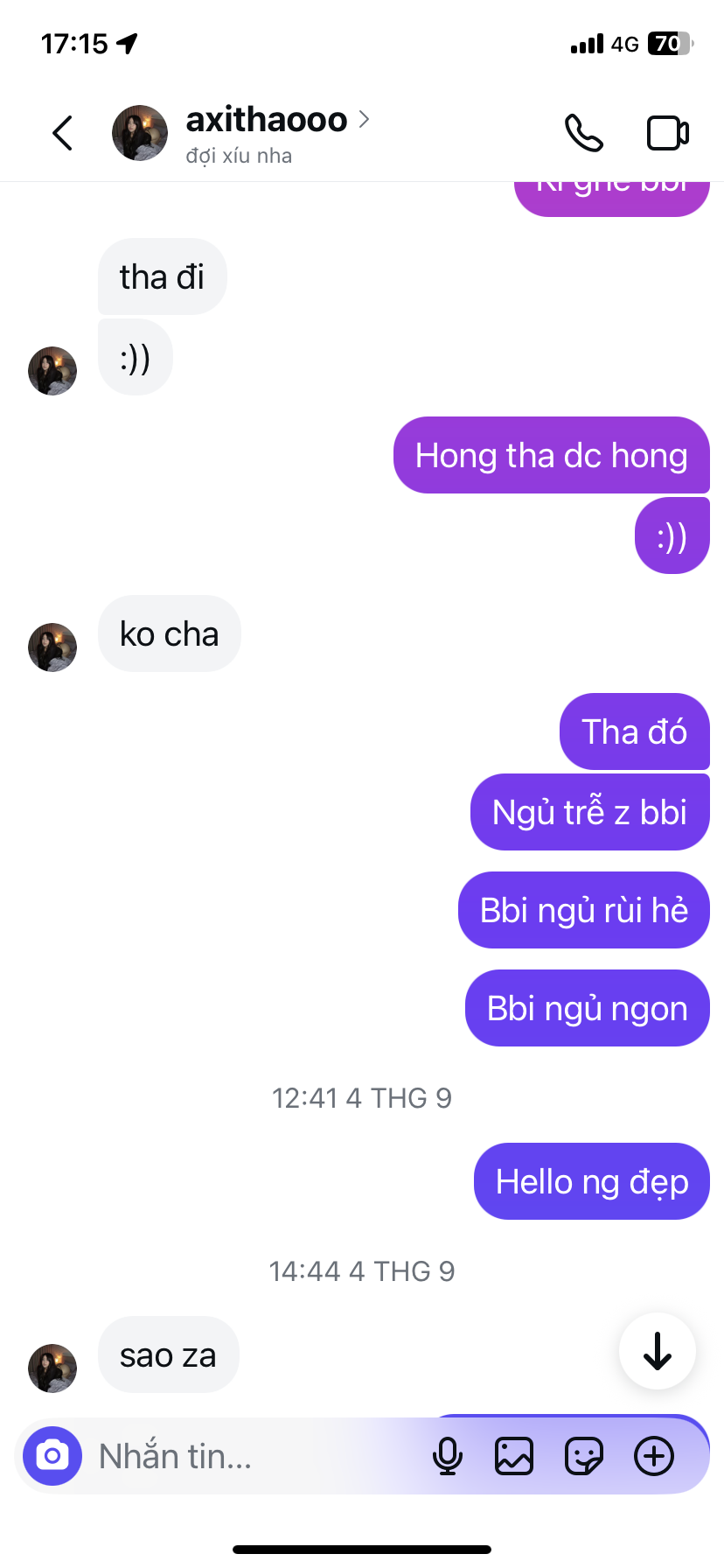This screenshot has height=1568, width=724.
Task: Open the photo gallery picker
Action: (514, 1456)
